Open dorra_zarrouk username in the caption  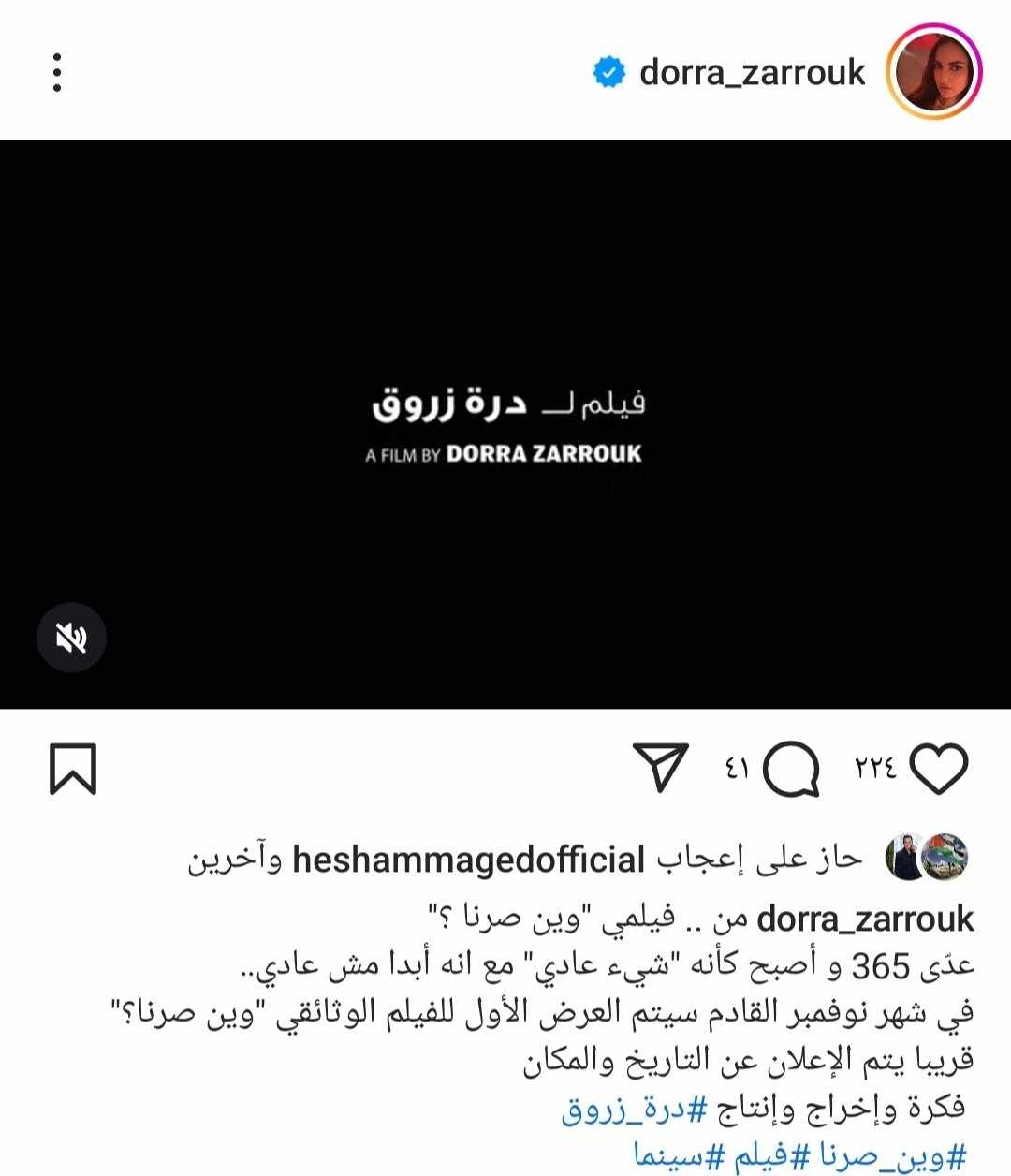(x=865, y=919)
